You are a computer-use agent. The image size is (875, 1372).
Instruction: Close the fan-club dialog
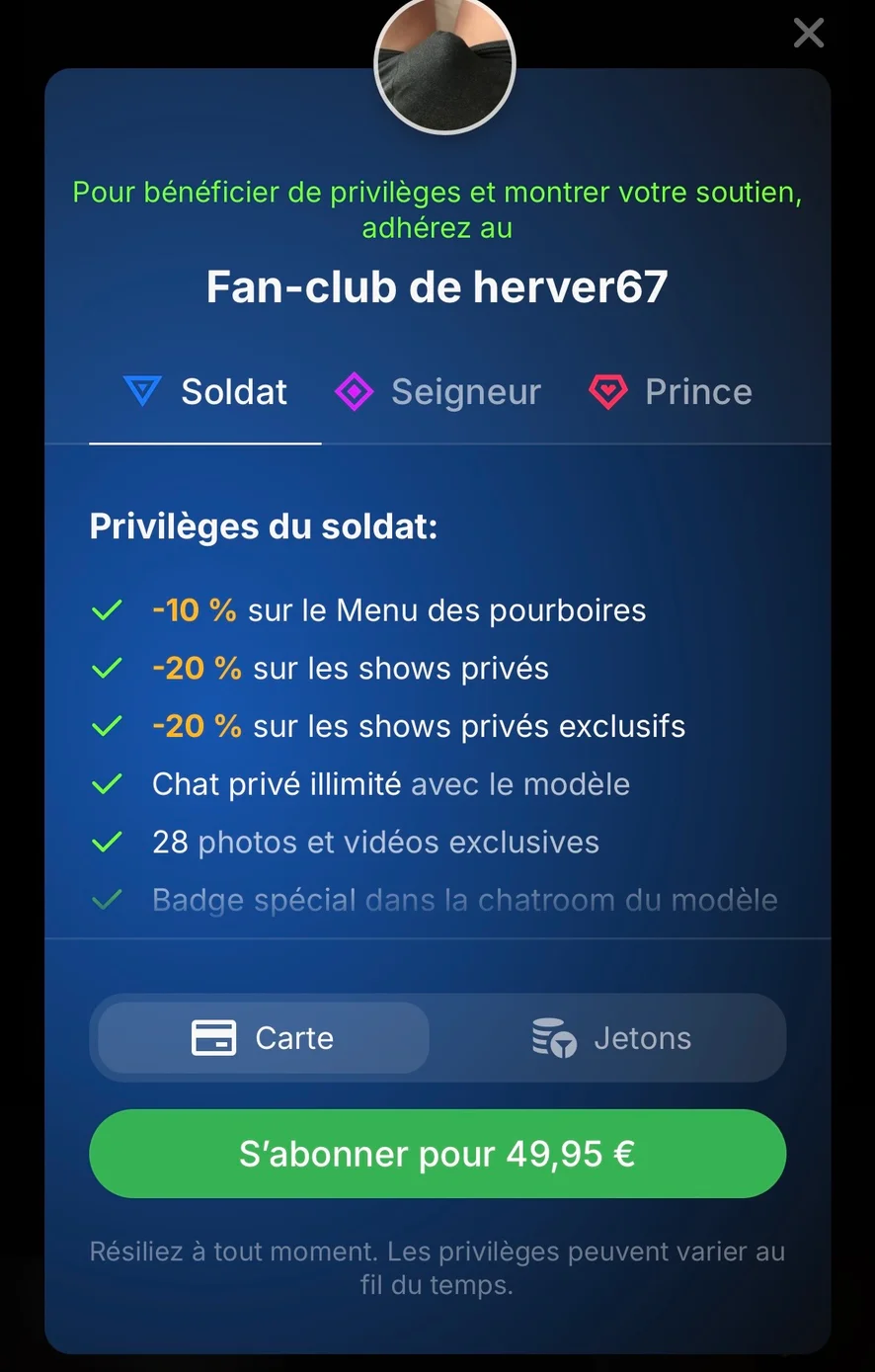click(808, 34)
